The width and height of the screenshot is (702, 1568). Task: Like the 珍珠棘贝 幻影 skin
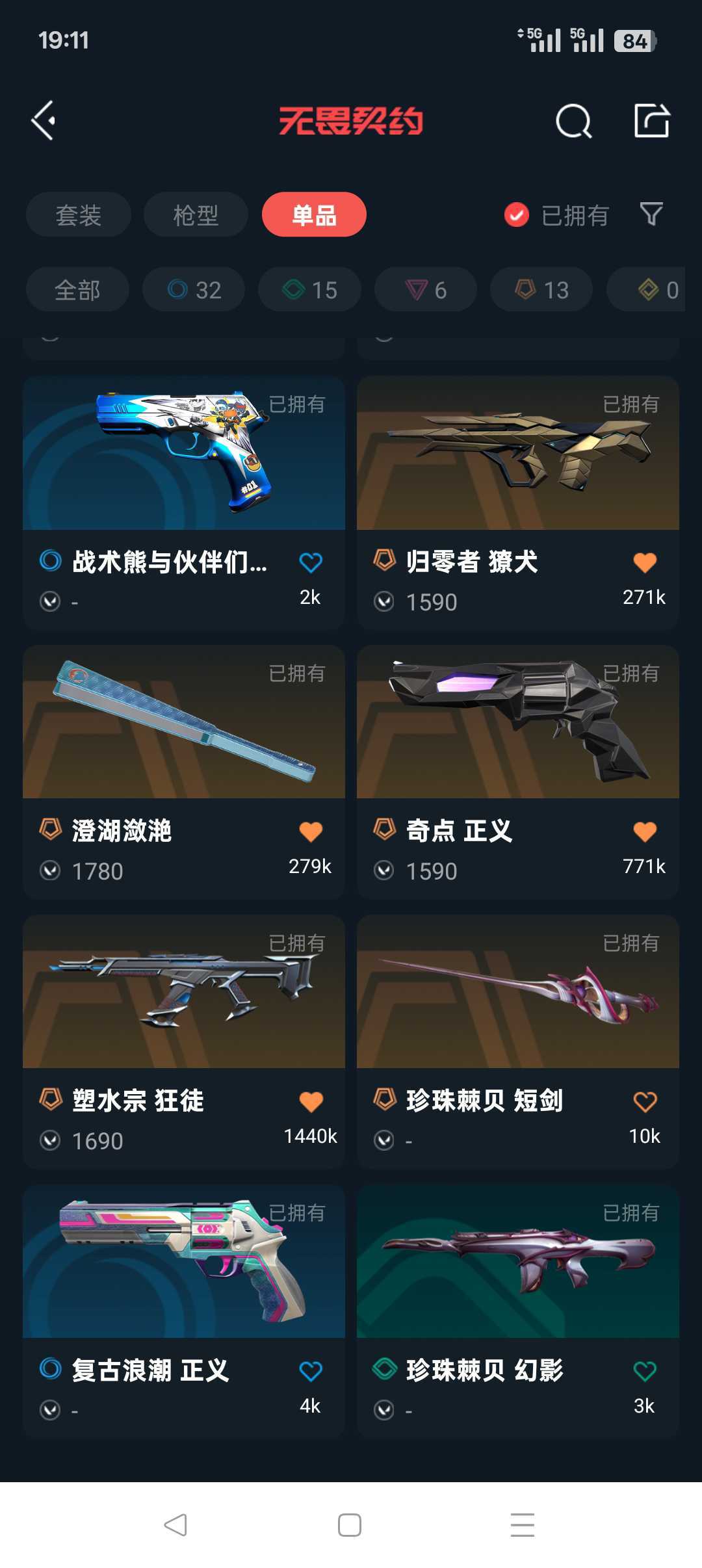pos(645,1371)
